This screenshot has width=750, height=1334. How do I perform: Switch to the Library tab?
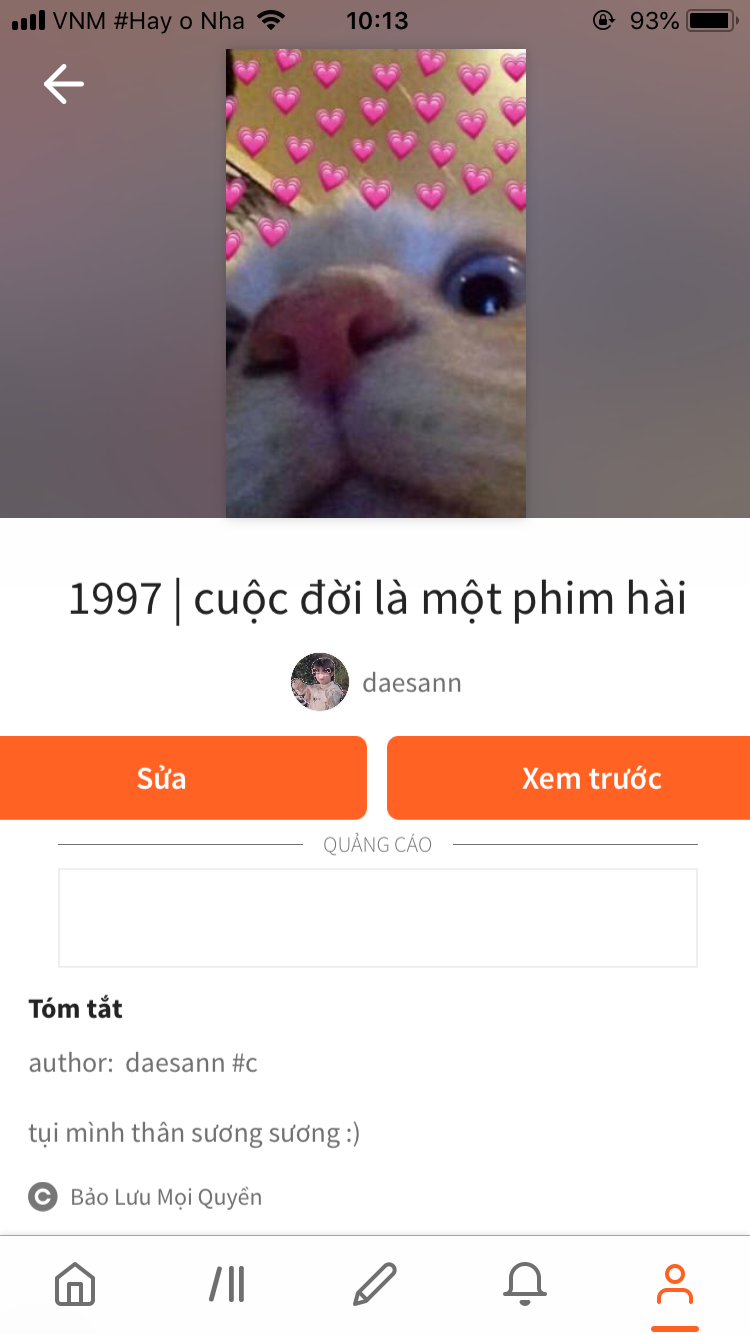click(x=227, y=1284)
